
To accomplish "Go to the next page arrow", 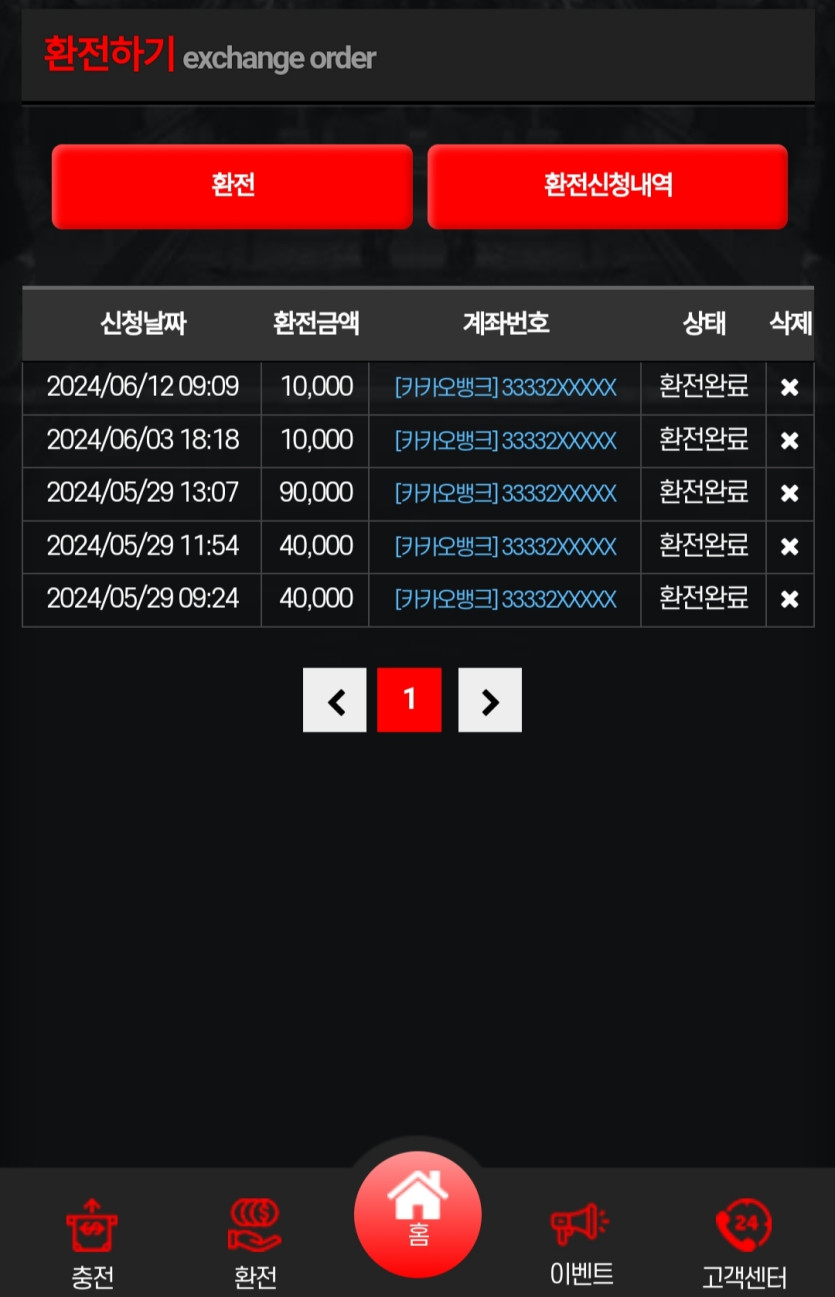I will tap(489, 700).
